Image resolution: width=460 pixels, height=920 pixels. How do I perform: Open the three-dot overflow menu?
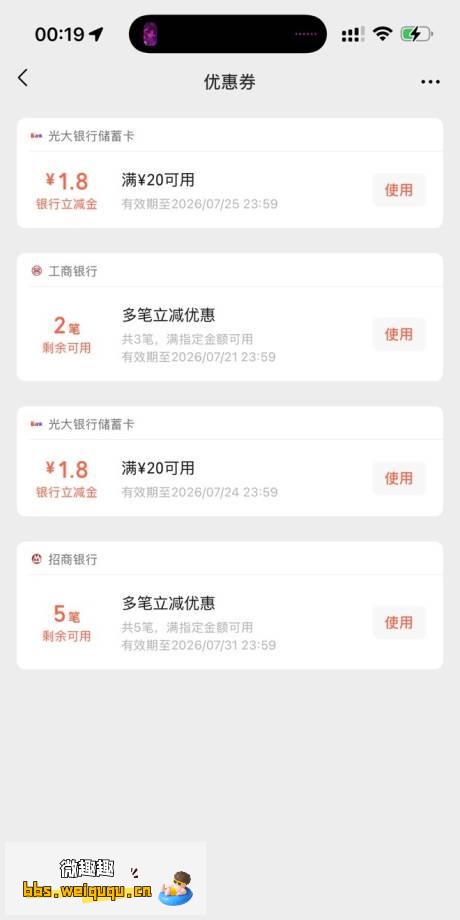430,82
